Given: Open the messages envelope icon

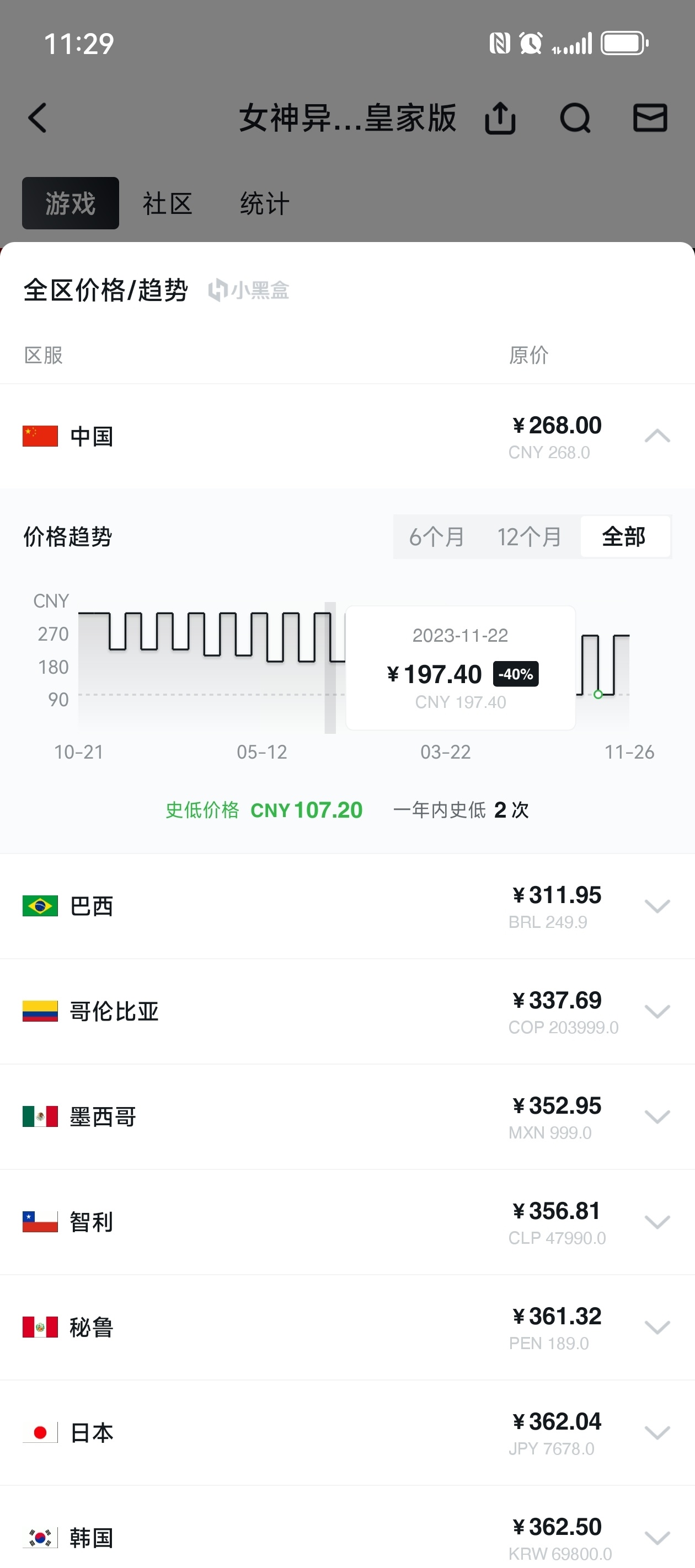Looking at the screenshot, I should click(x=650, y=117).
